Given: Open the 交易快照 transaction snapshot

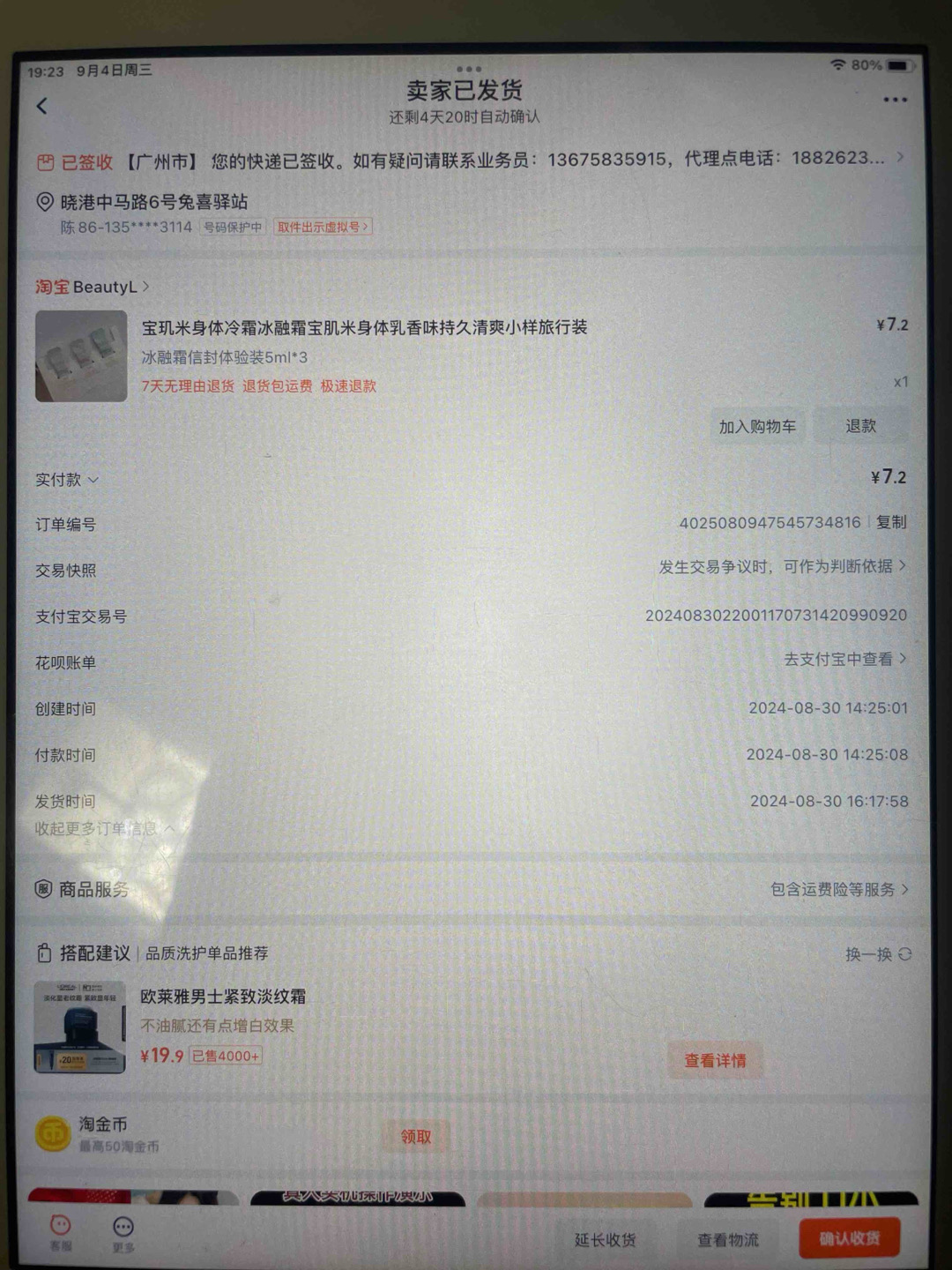Looking at the screenshot, I should [x=782, y=567].
